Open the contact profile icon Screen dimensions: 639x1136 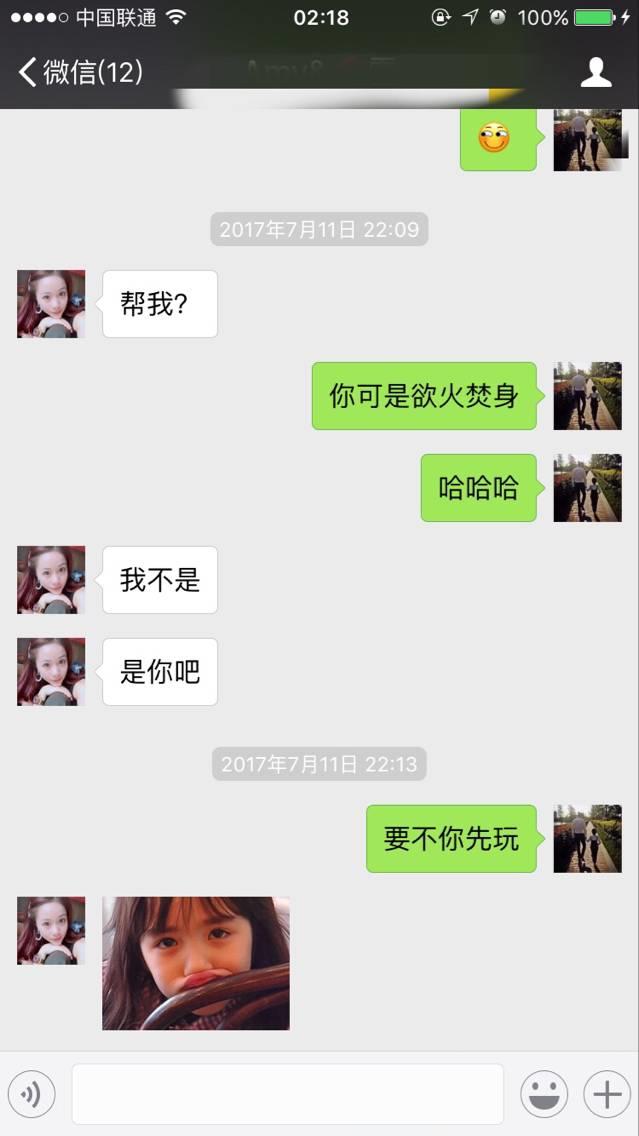pos(596,72)
